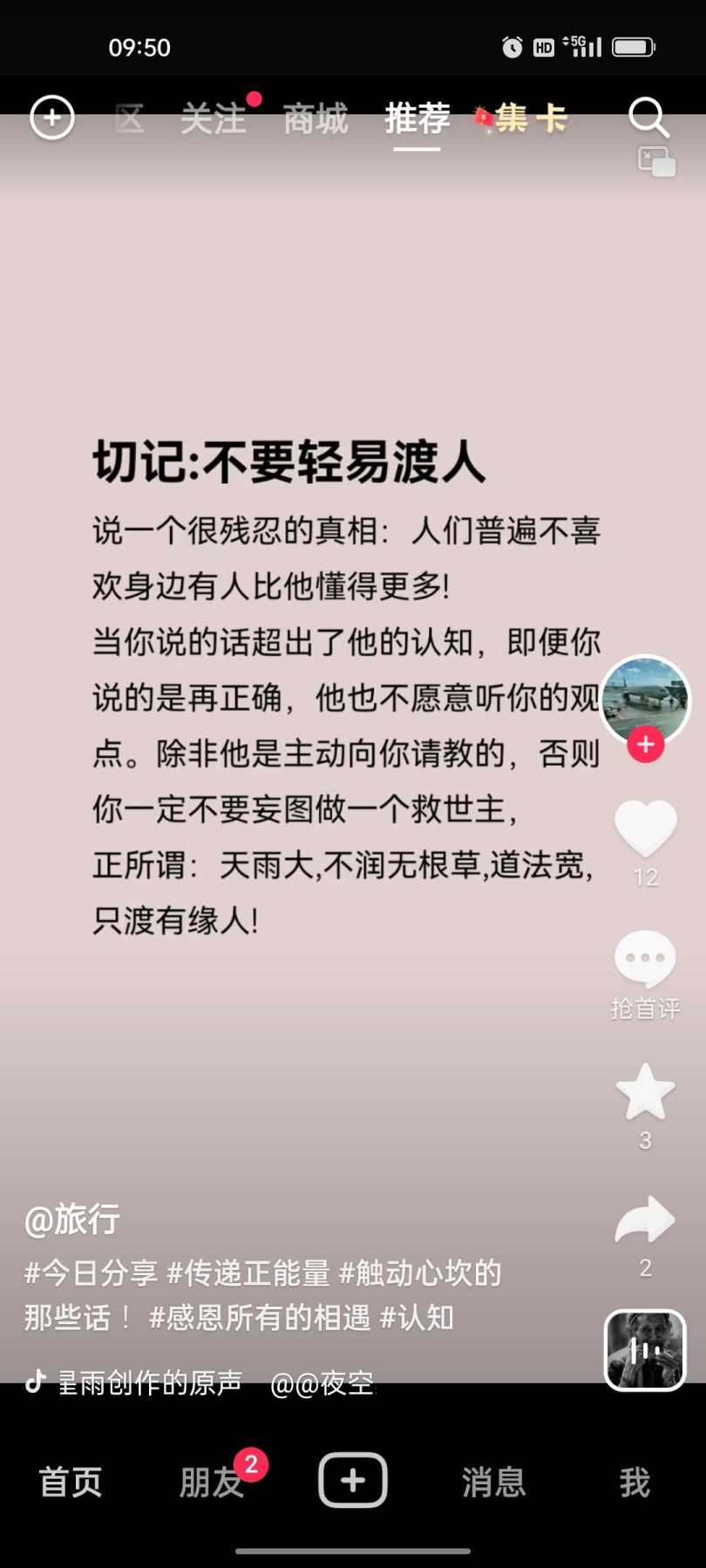The height and width of the screenshot is (1568, 706).
Task: Like this video with the heart
Action: pyautogui.click(x=645, y=828)
